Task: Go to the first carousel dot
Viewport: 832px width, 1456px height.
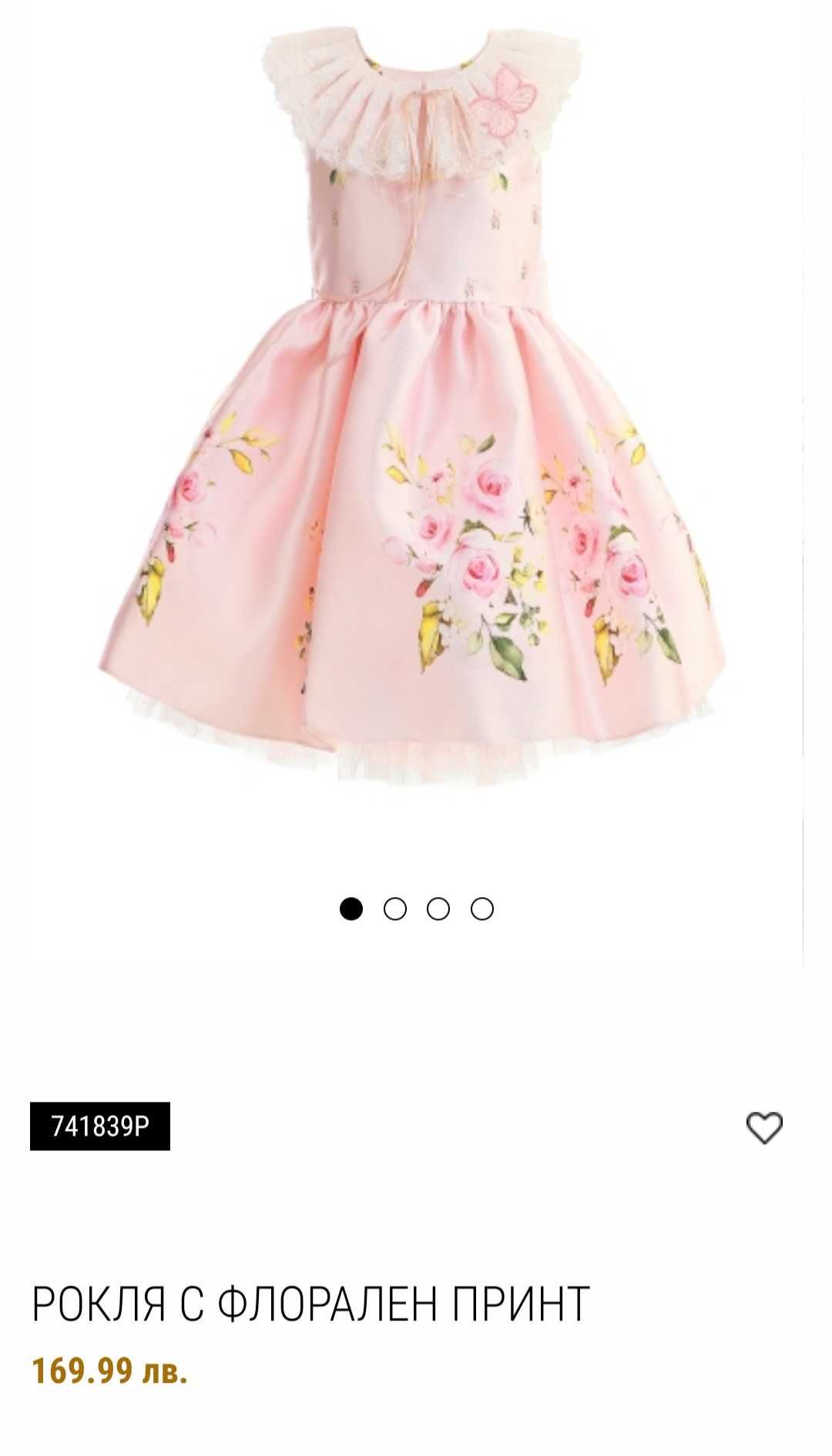Action: [x=351, y=909]
